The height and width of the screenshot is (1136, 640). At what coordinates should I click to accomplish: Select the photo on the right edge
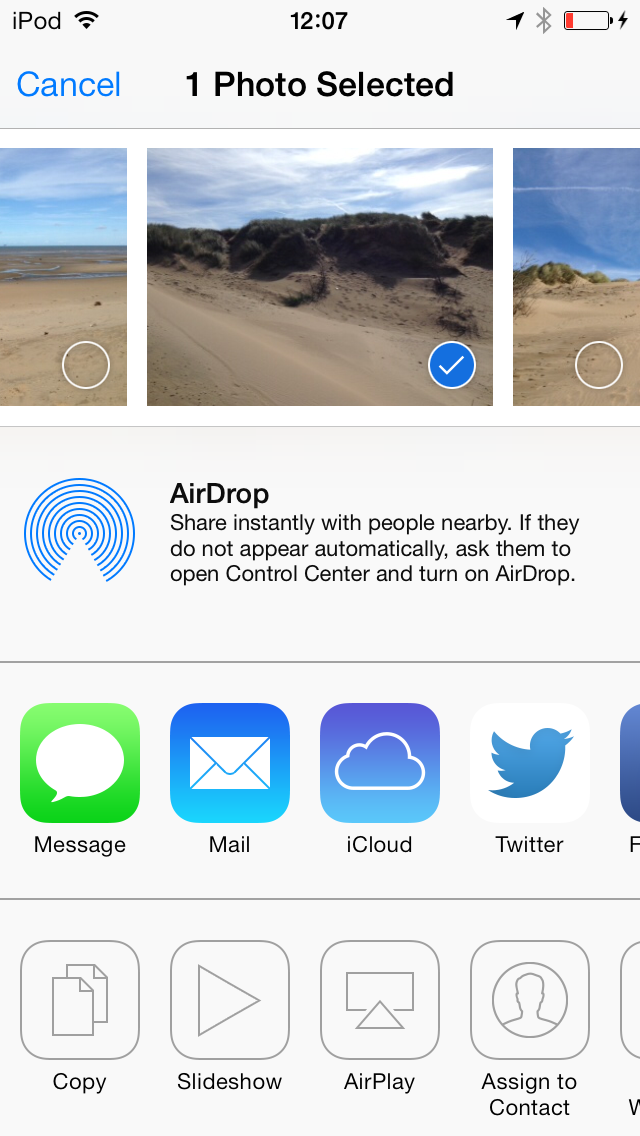click(x=598, y=365)
